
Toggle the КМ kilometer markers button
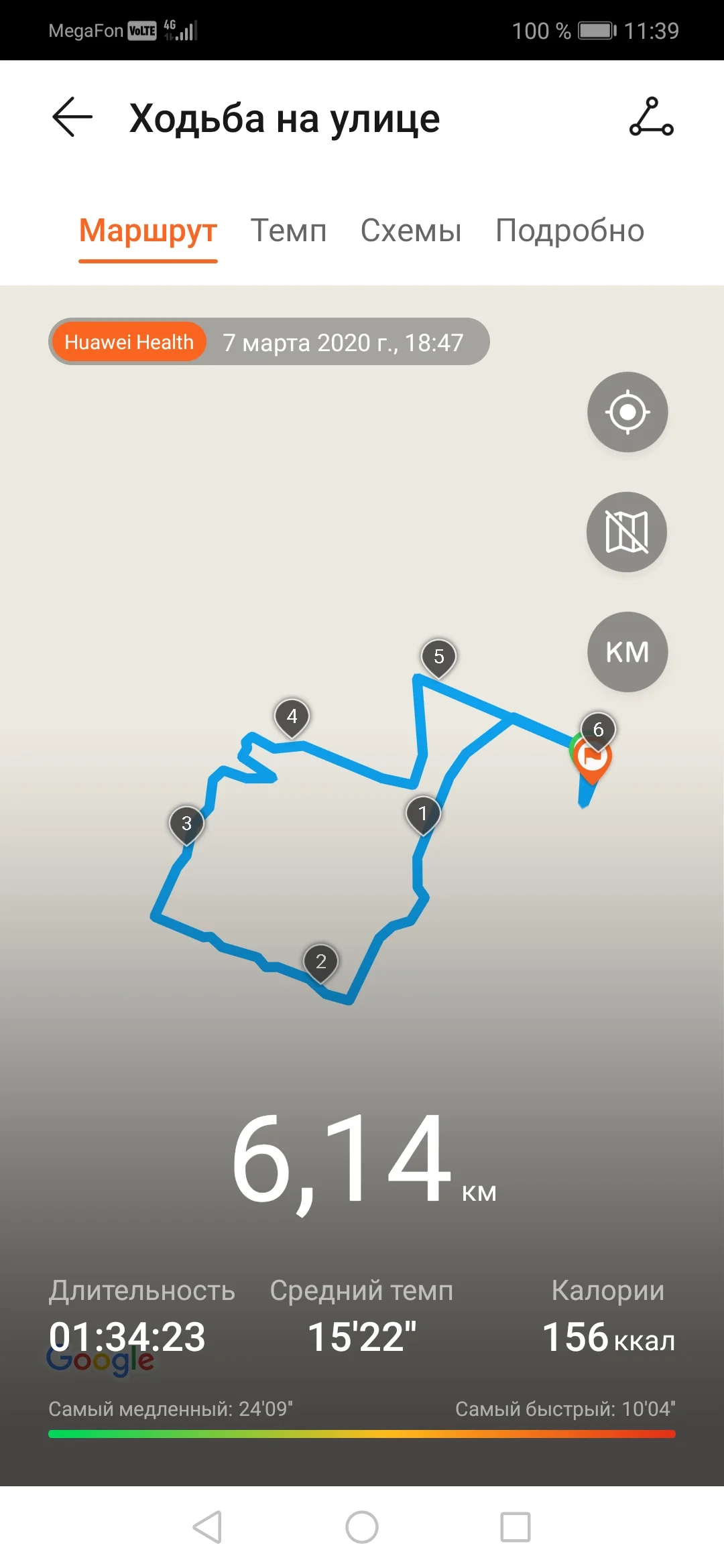[627, 652]
